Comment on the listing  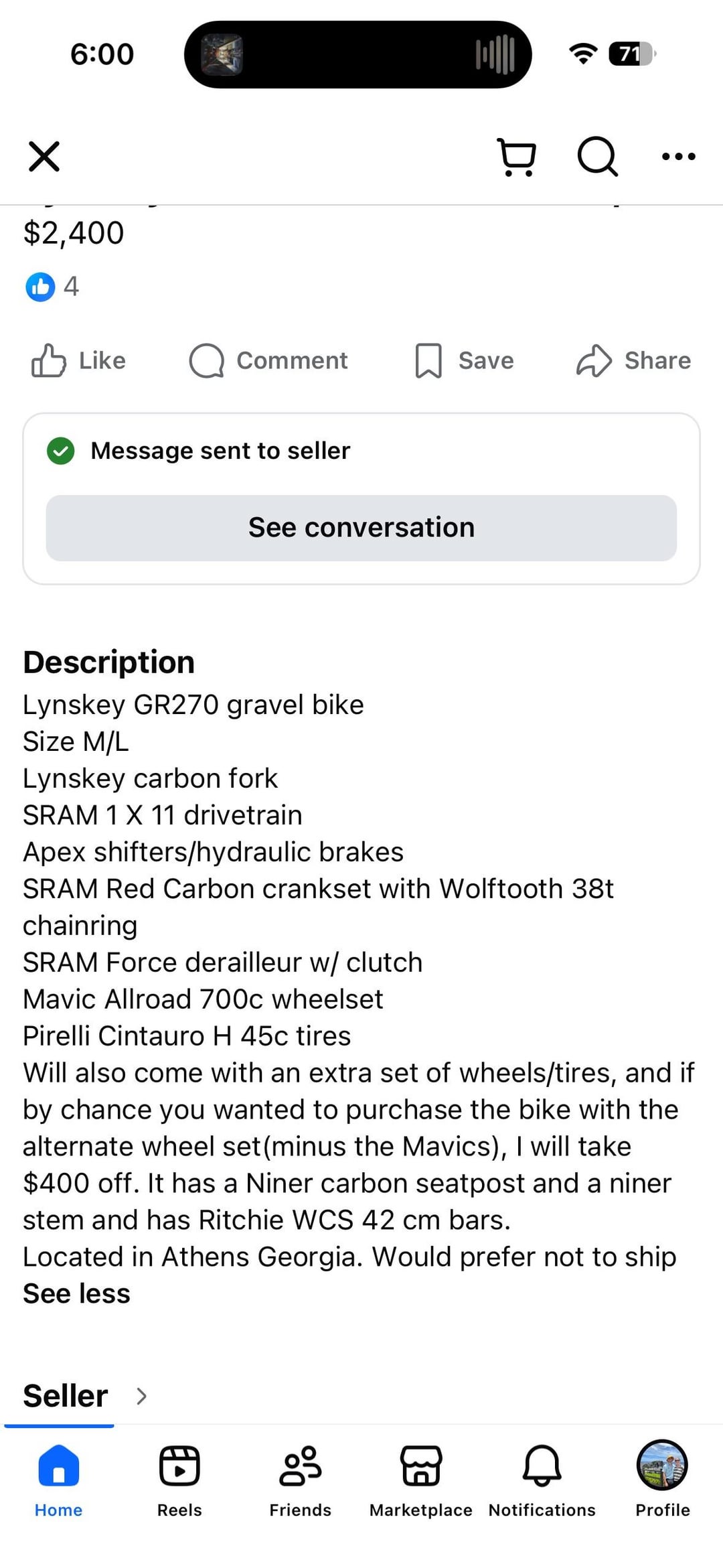click(268, 360)
